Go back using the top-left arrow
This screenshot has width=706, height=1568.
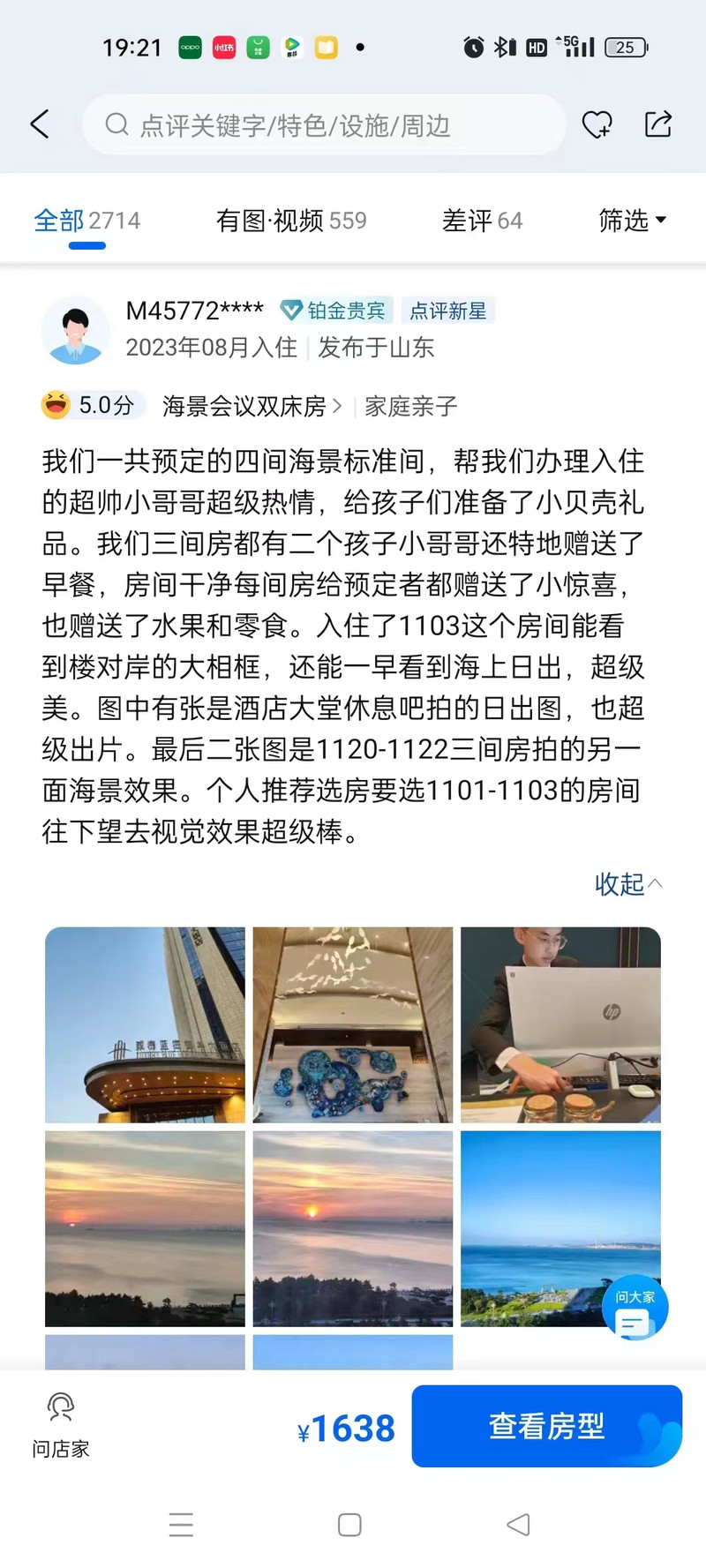point(40,124)
